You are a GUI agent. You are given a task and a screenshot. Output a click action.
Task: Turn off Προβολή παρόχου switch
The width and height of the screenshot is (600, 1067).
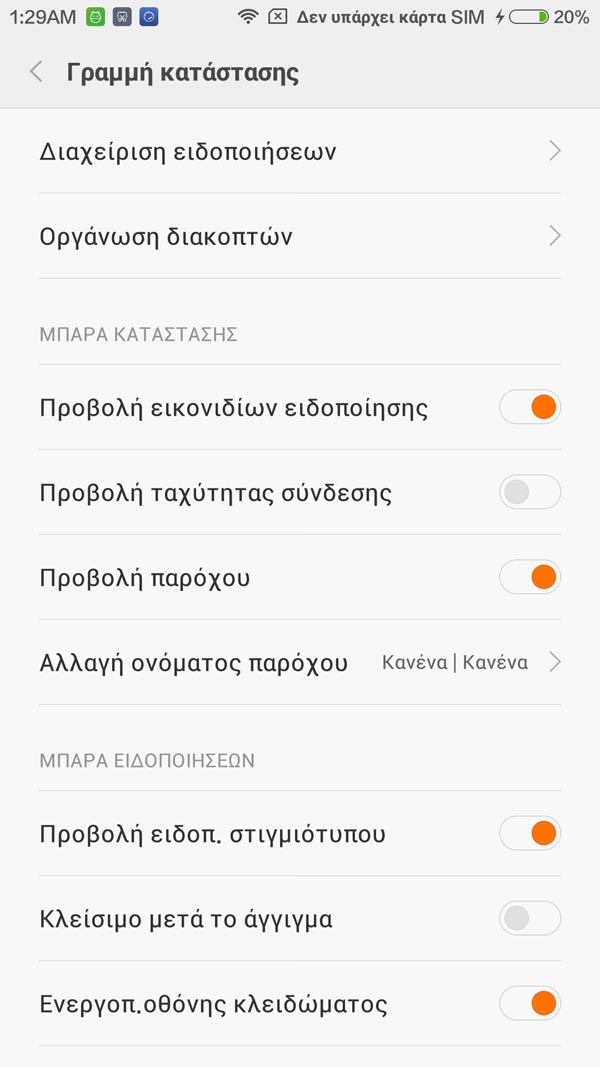(530, 578)
